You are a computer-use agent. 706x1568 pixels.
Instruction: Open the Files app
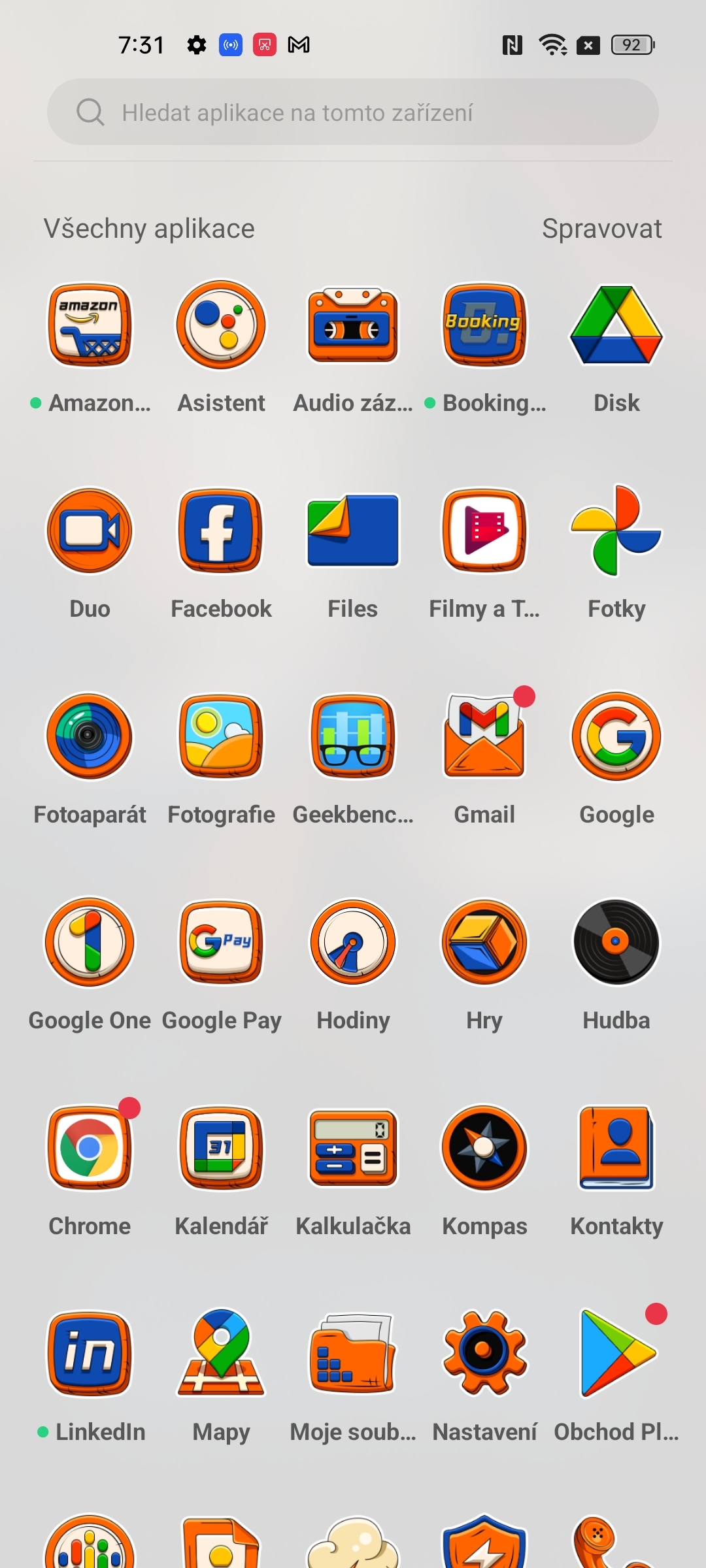click(x=353, y=531)
